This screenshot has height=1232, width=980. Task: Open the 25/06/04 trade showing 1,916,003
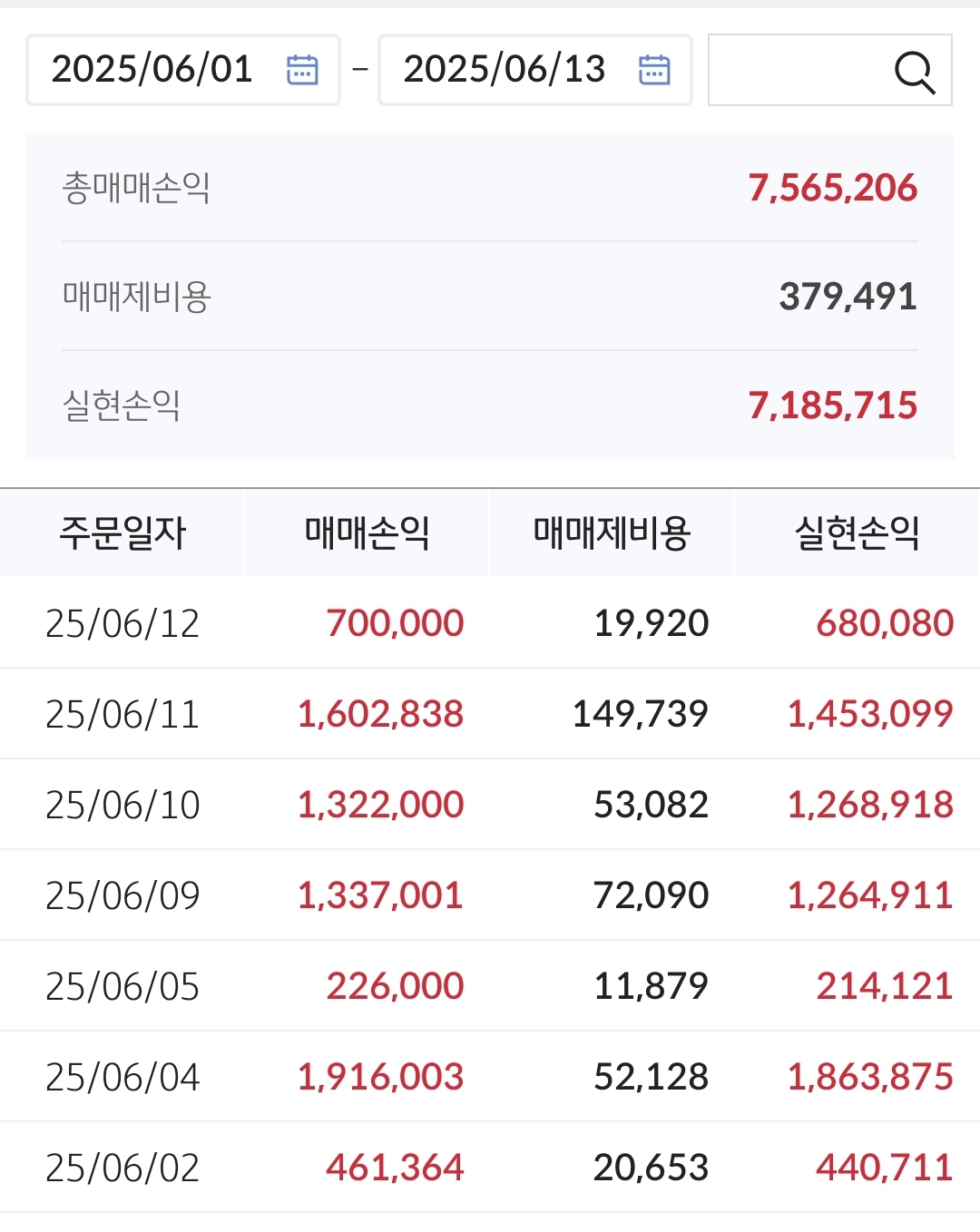tap(381, 1076)
